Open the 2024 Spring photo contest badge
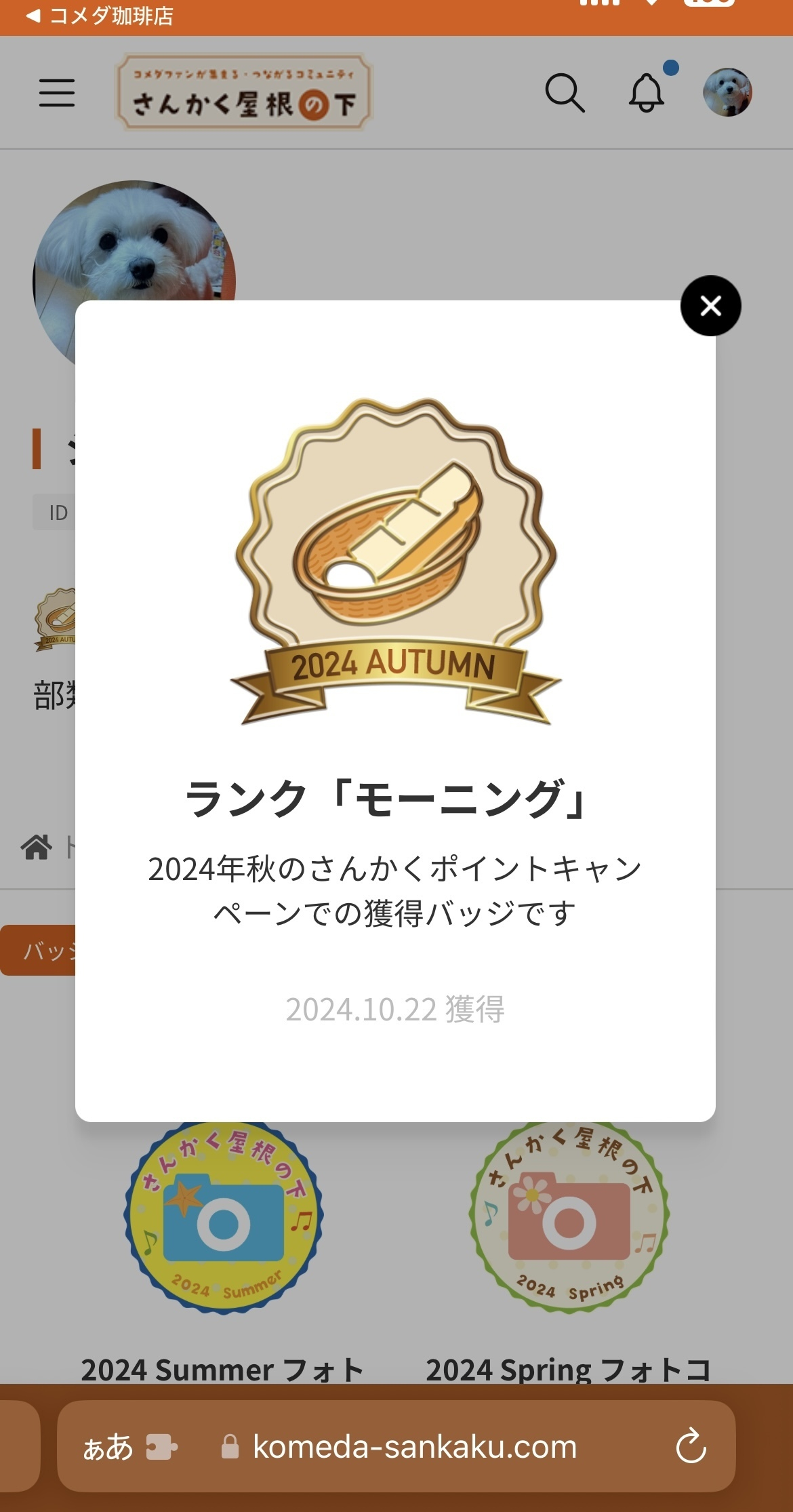The height and width of the screenshot is (1512, 793). [x=569, y=1217]
